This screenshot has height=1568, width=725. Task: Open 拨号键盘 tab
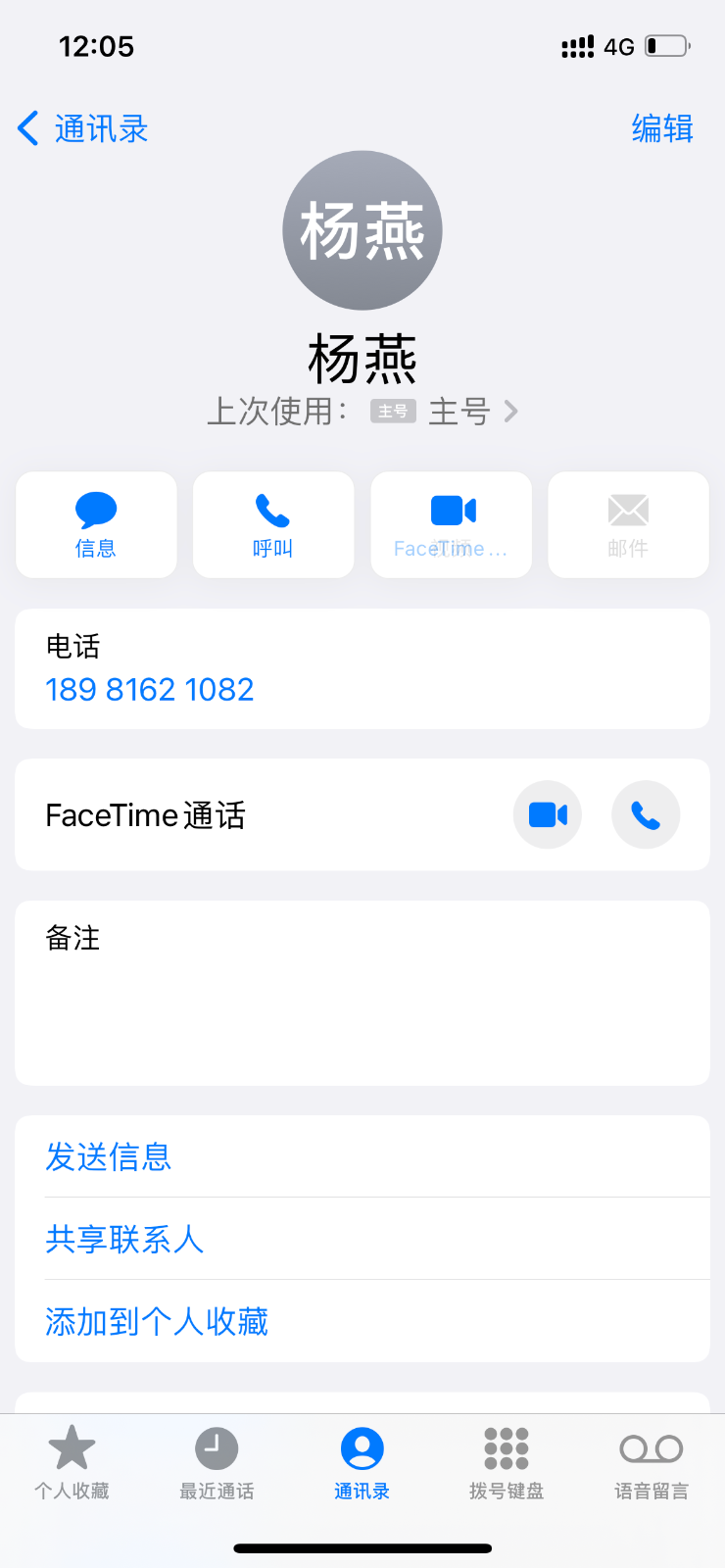(x=507, y=1462)
